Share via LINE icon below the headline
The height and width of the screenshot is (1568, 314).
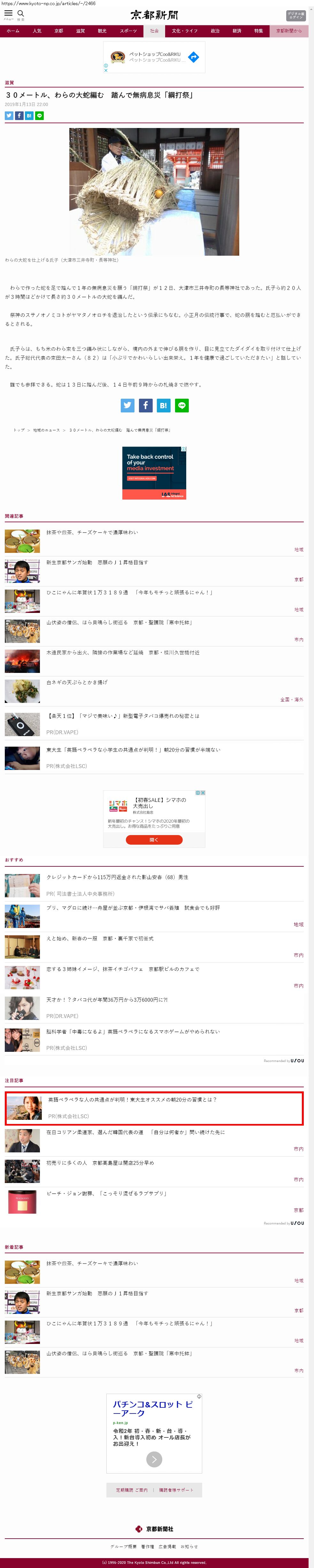coord(40,116)
